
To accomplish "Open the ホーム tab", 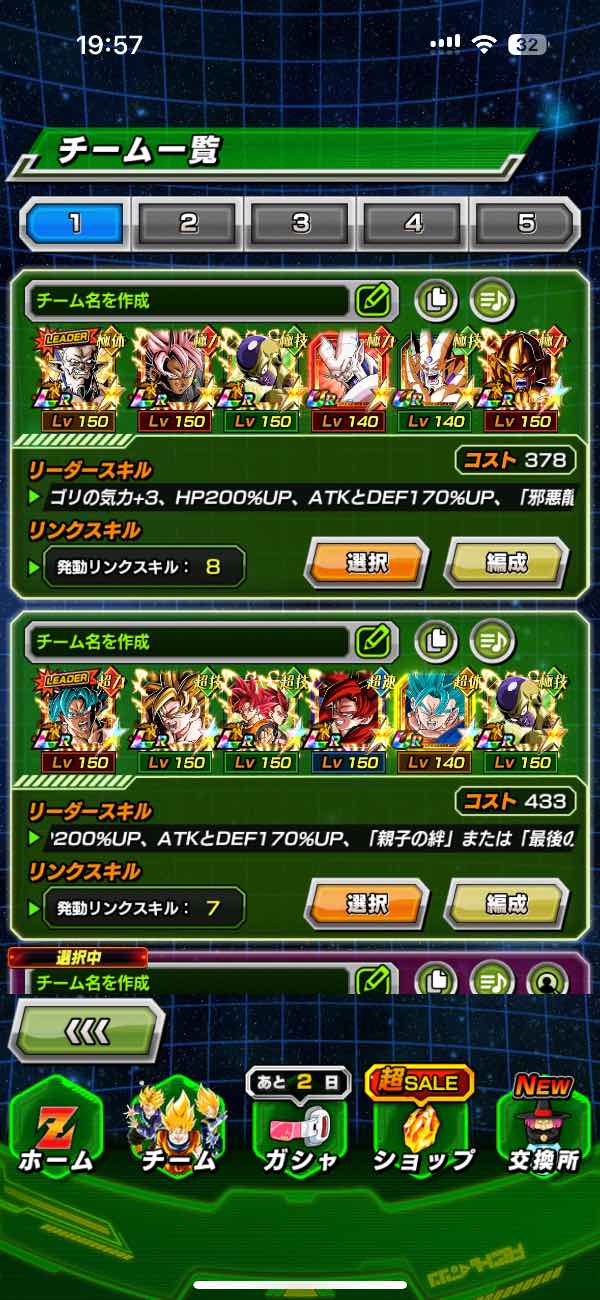I will [x=56, y=1130].
